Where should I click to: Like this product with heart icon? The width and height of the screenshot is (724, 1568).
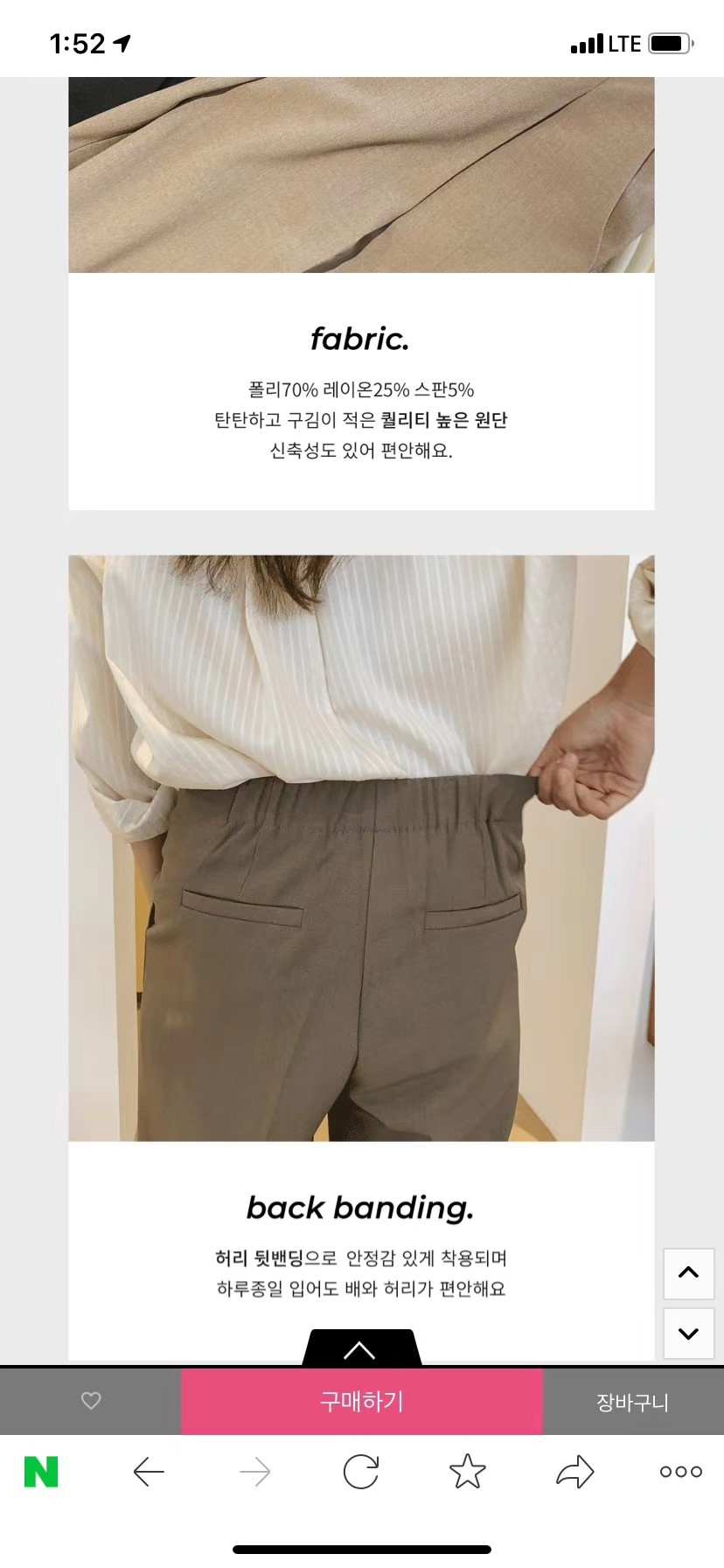tap(91, 1401)
